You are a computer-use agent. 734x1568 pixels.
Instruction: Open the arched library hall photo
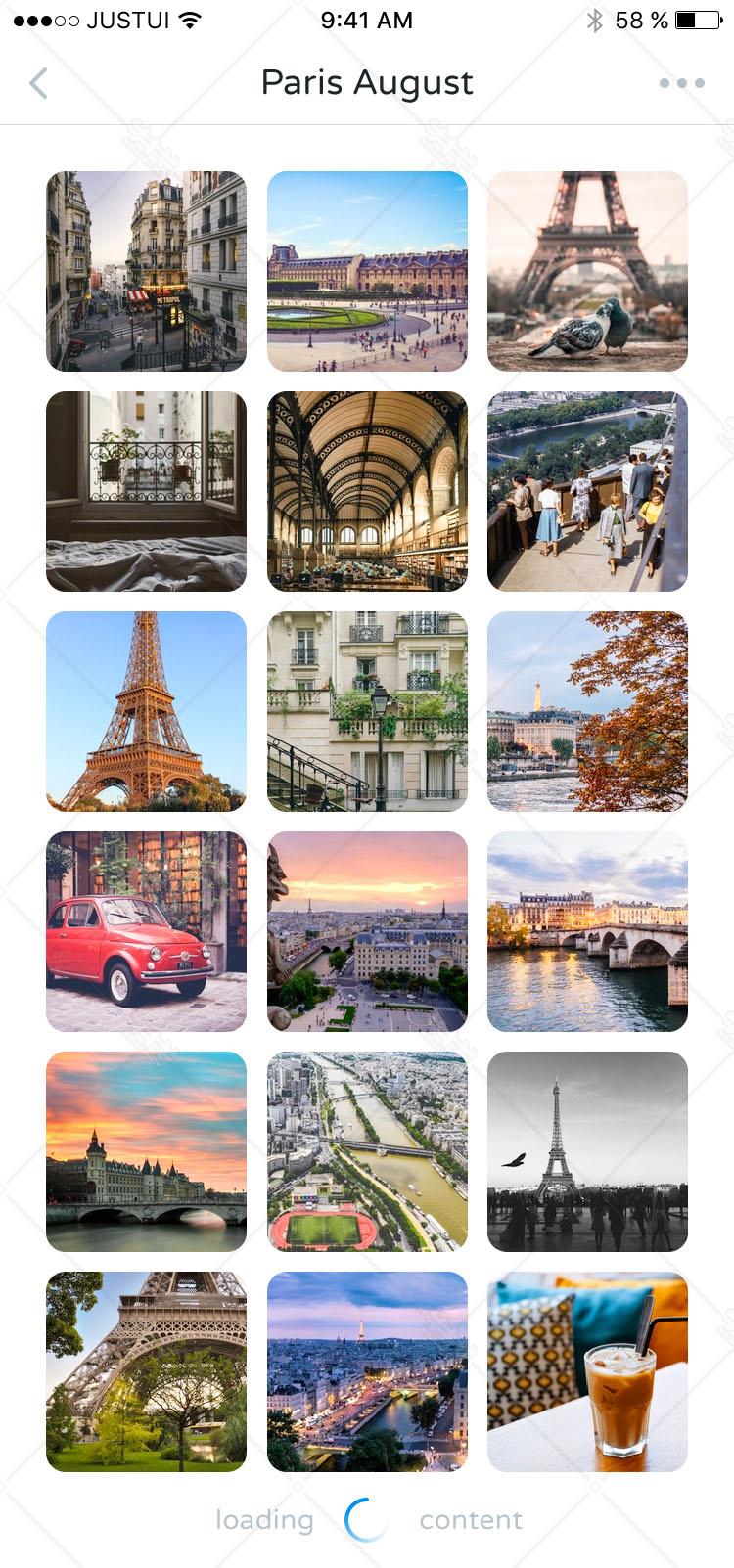click(367, 491)
